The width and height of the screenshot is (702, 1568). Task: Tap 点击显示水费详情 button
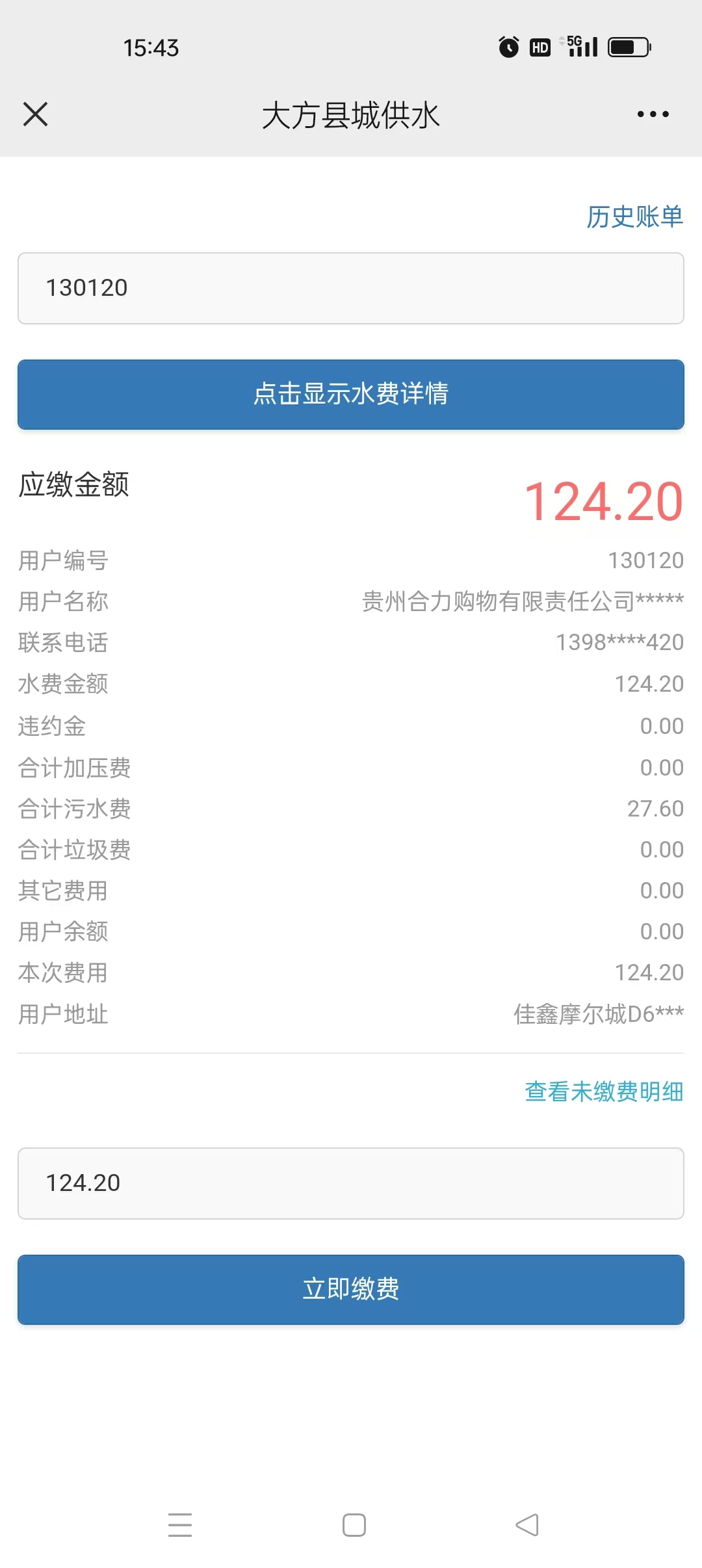[x=351, y=395]
